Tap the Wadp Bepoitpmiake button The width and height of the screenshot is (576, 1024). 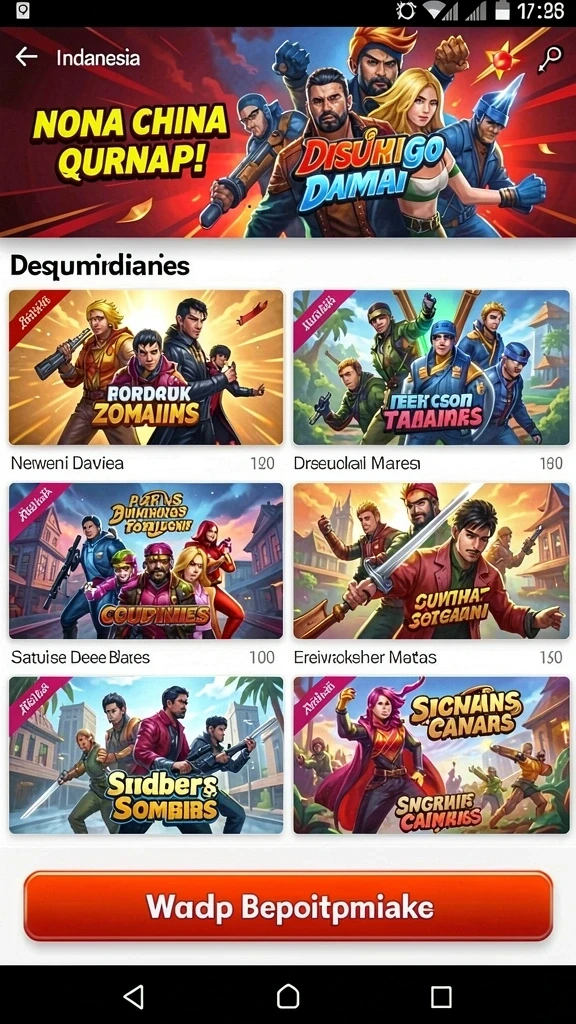288,906
